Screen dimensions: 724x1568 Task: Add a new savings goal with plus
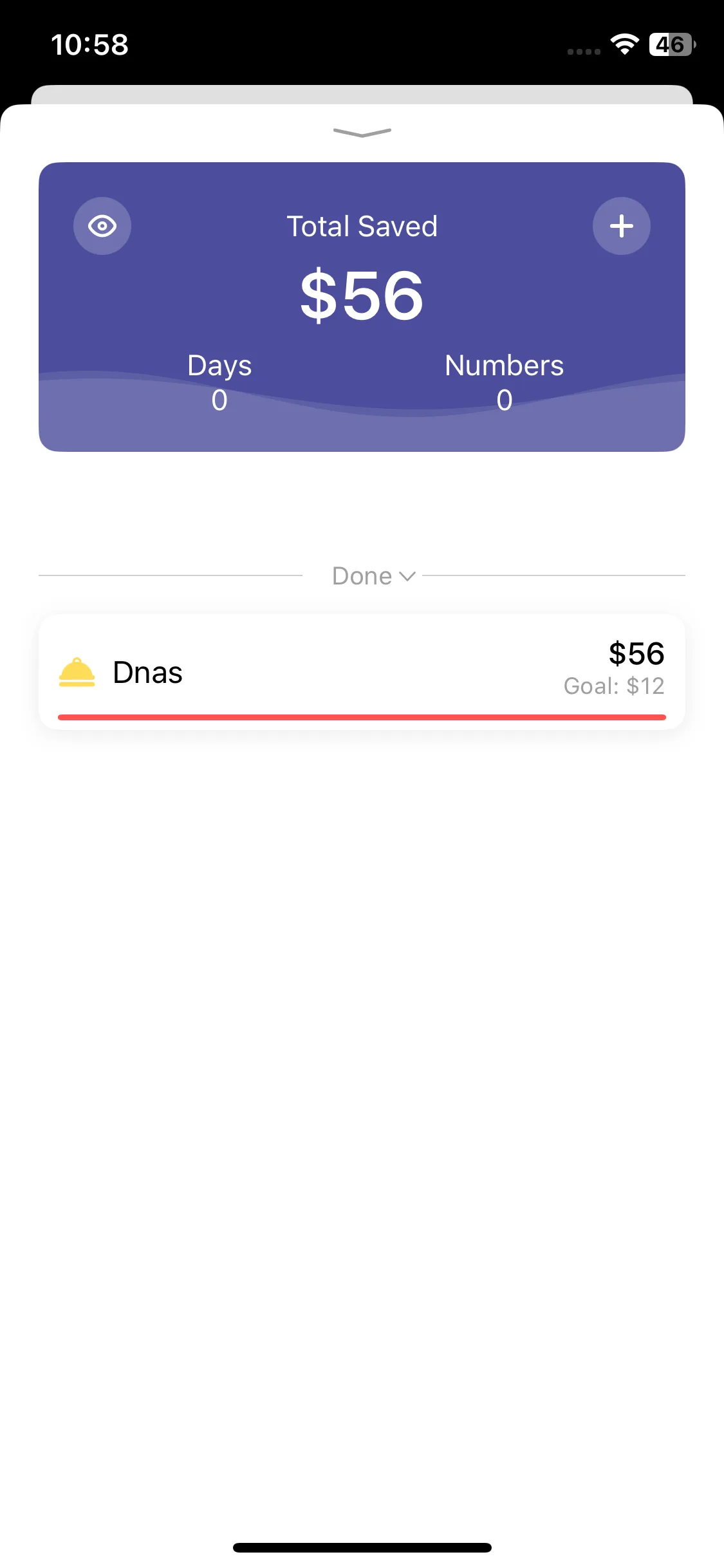click(x=621, y=226)
